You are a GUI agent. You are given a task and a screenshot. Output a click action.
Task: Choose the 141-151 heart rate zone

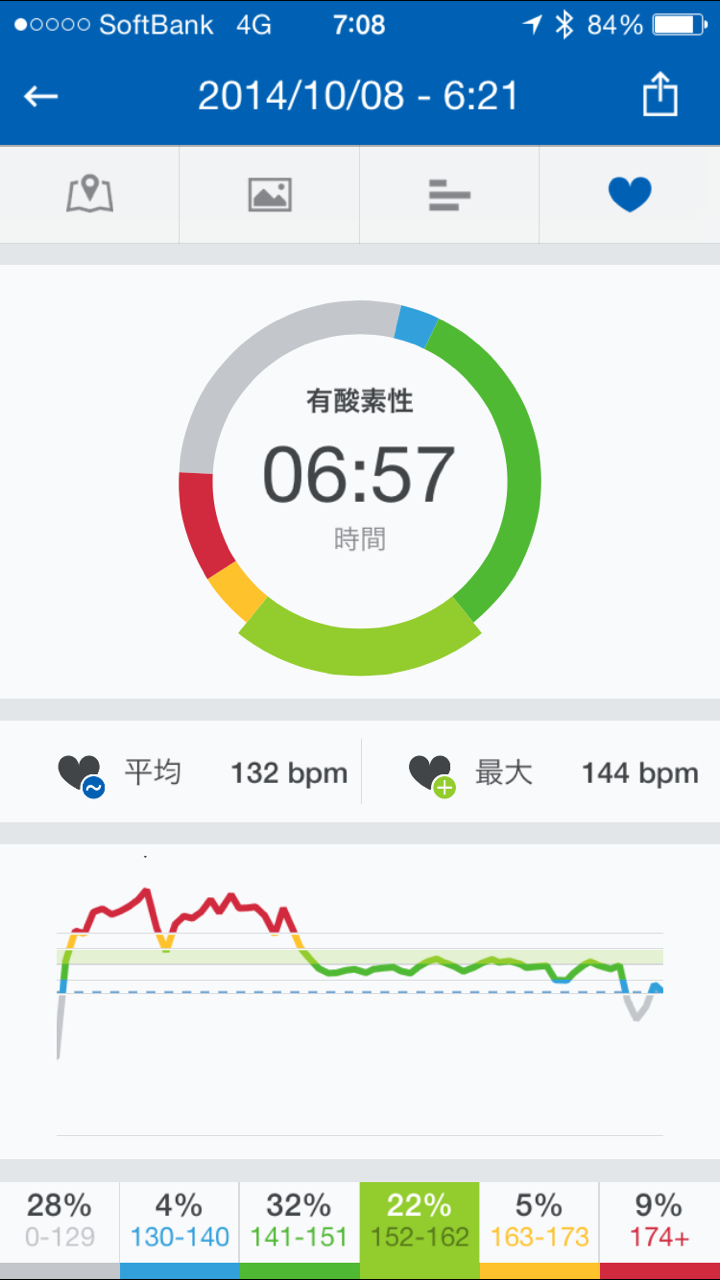(x=299, y=1222)
